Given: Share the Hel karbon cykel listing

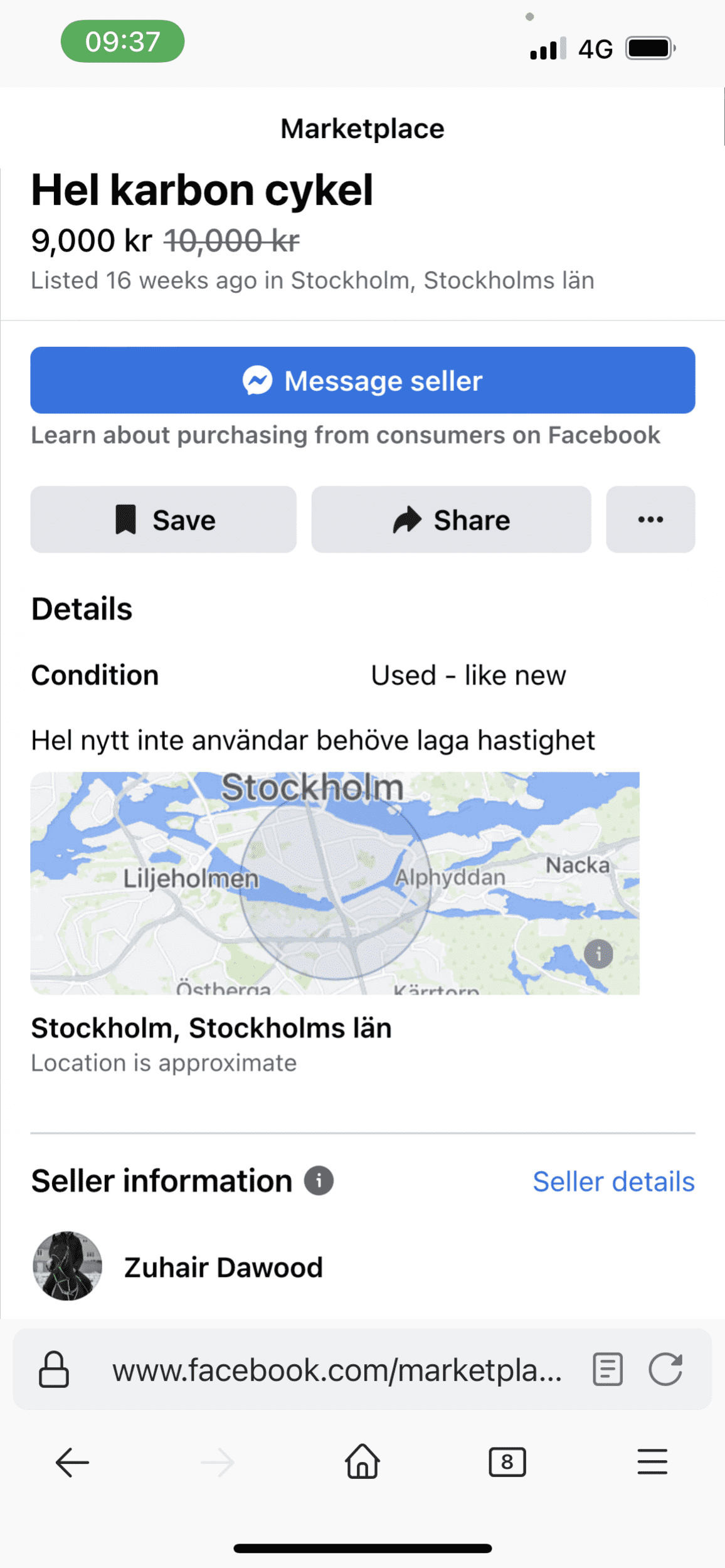Looking at the screenshot, I should [451, 519].
